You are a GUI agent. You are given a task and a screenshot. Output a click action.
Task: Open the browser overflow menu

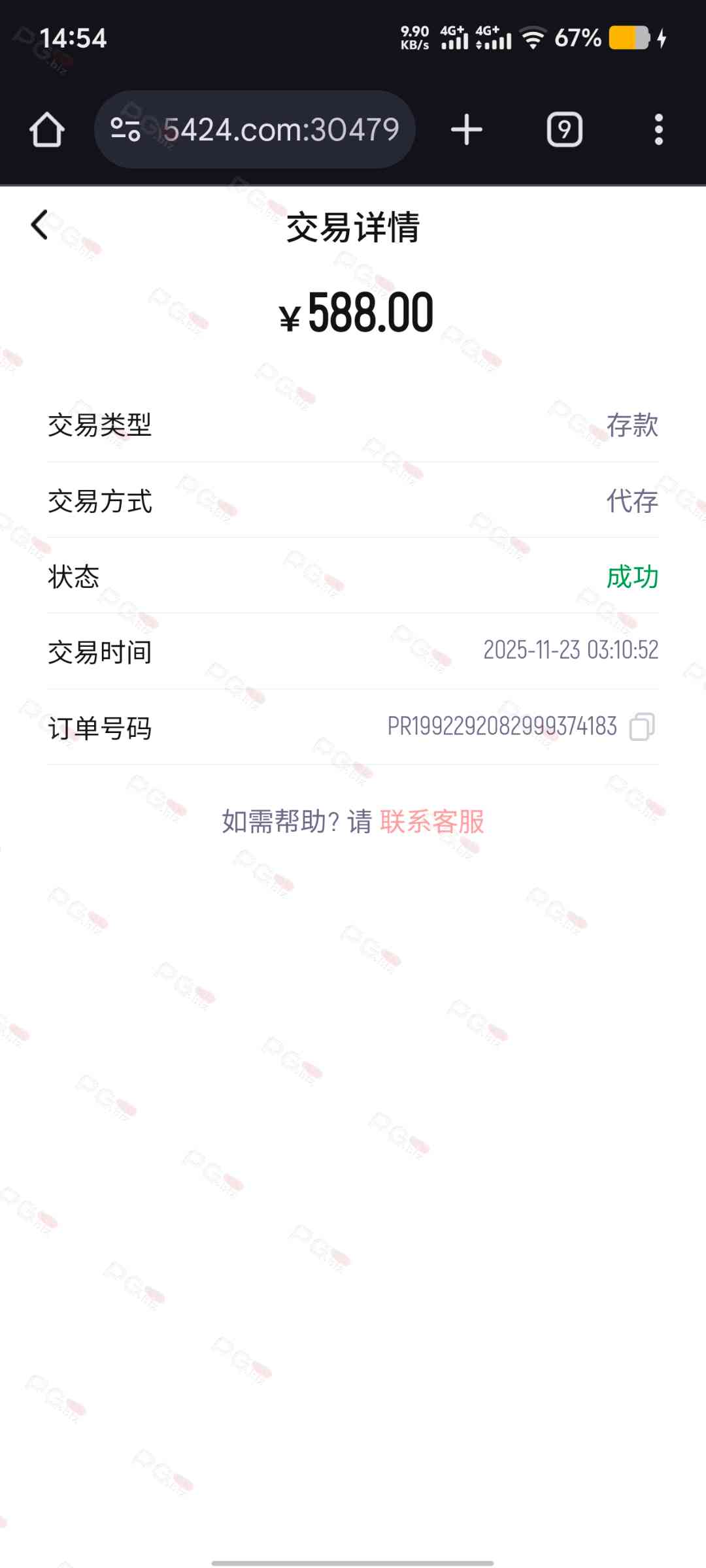[x=658, y=129]
